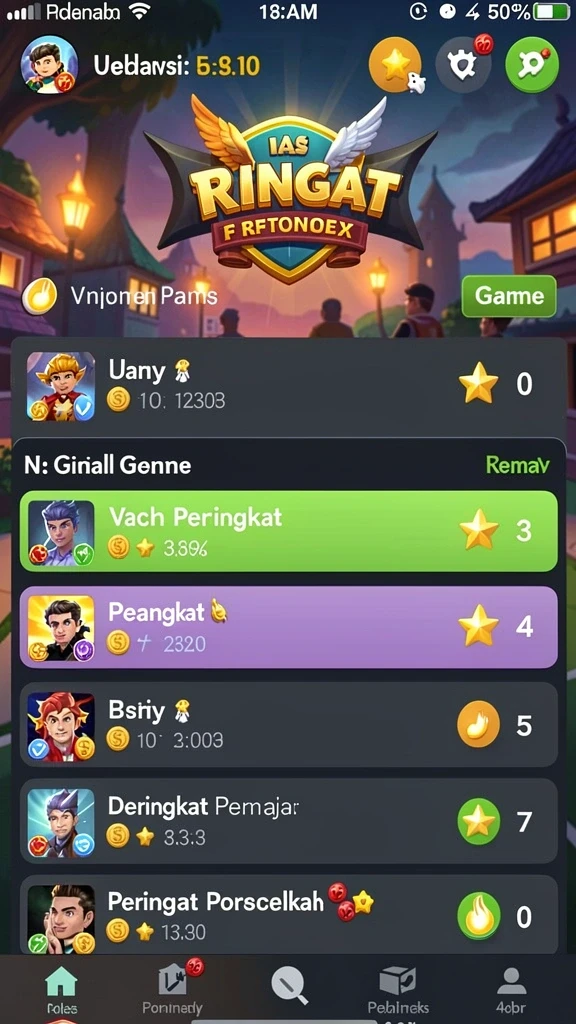Screen dimensions: 576x1024
Task: Open settings gear icon
Action: (x=463, y=65)
